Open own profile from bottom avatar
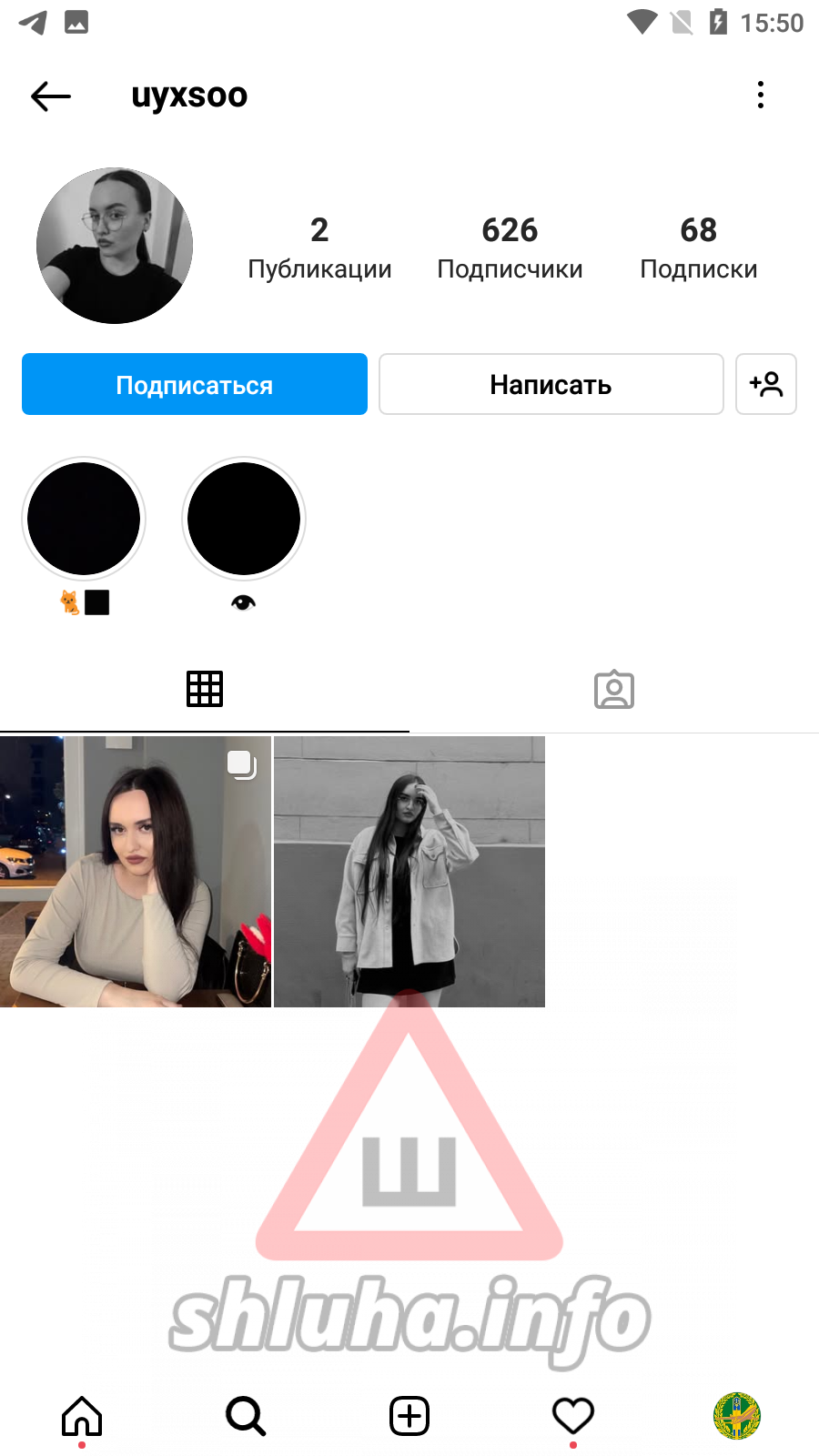The image size is (819, 1456). tap(737, 1416)
